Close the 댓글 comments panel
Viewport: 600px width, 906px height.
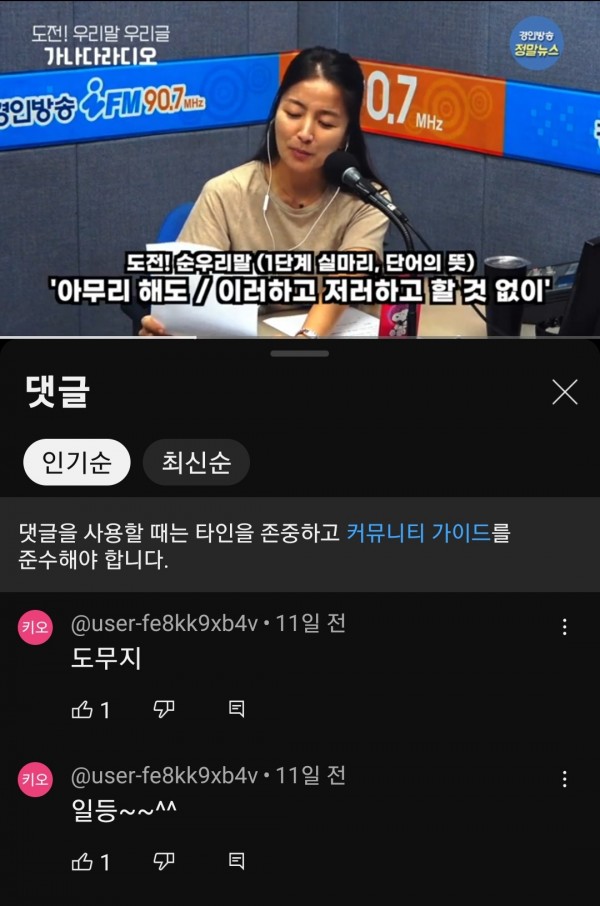(565, 393)
